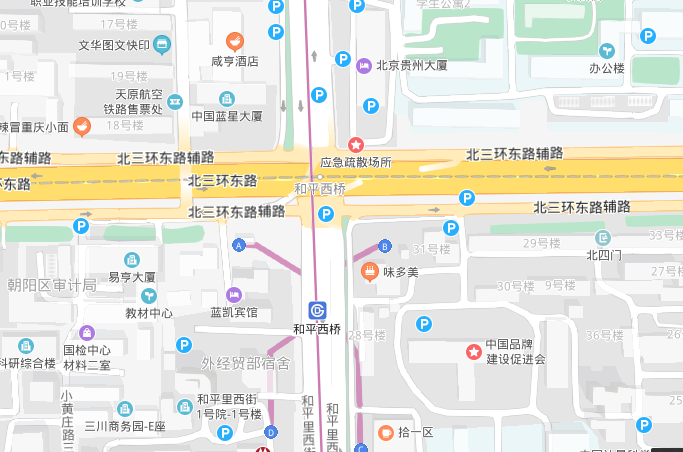Open the 拾一区 restaurant marker
This screenshot has width=683, height=452.
[385, 432]
